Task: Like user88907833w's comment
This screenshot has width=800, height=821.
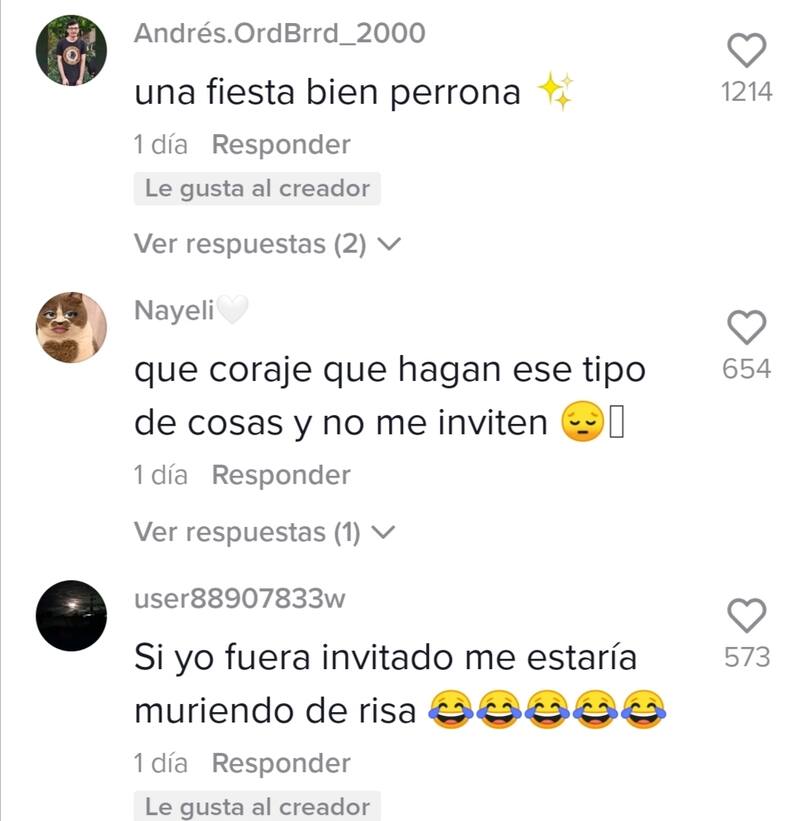Action: [x=746, y=615]
